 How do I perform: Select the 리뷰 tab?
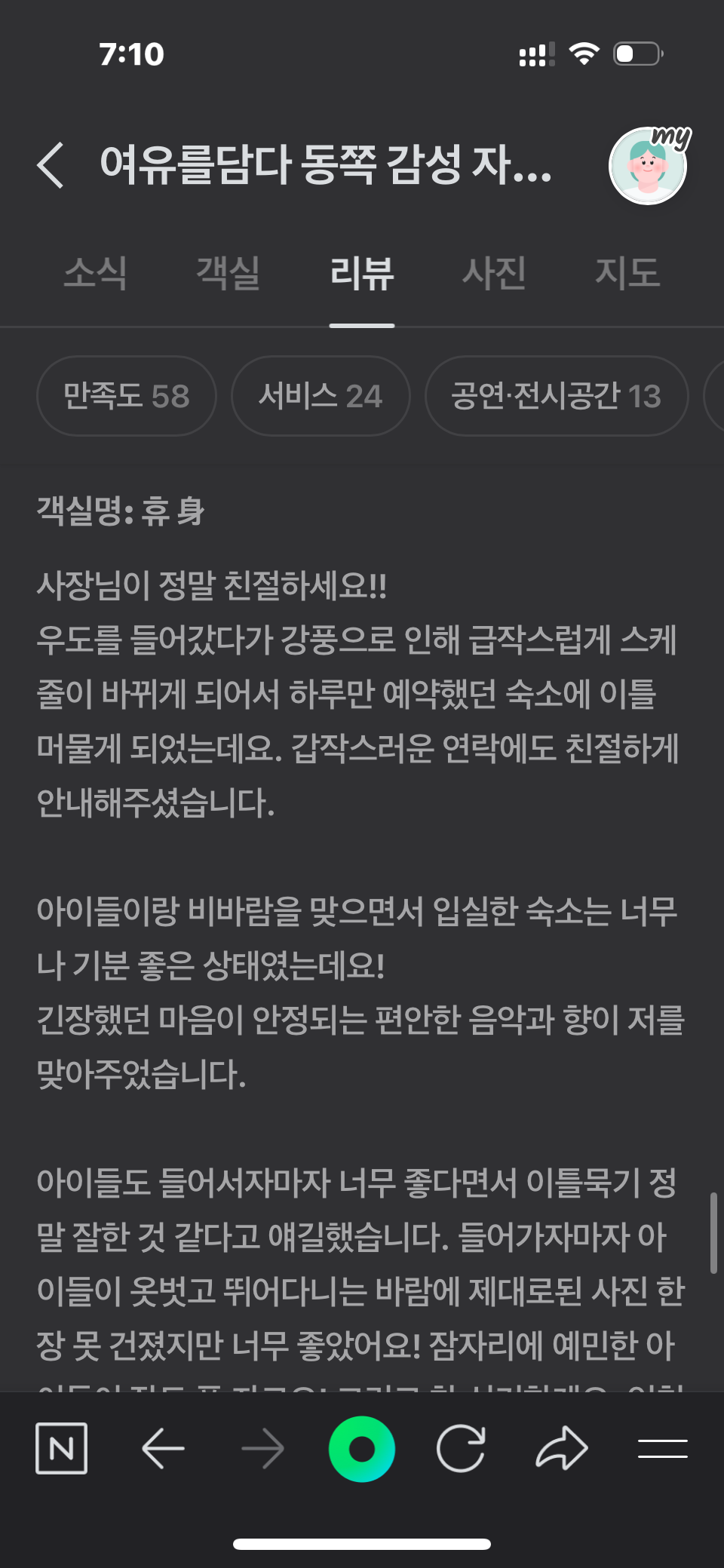pyautogui.click(x=361, y=273)
